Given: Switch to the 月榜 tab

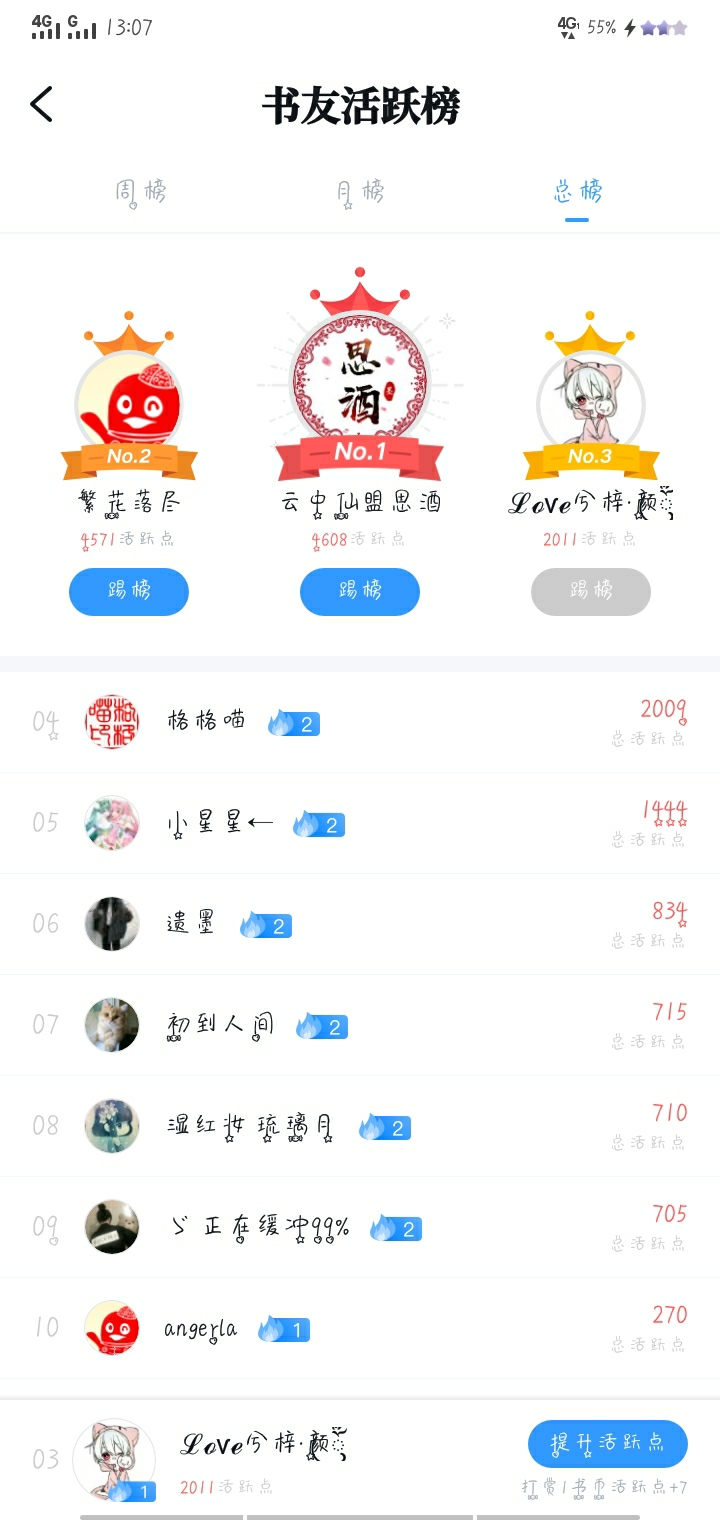Looking at the screenshot, I should (360, 191).
